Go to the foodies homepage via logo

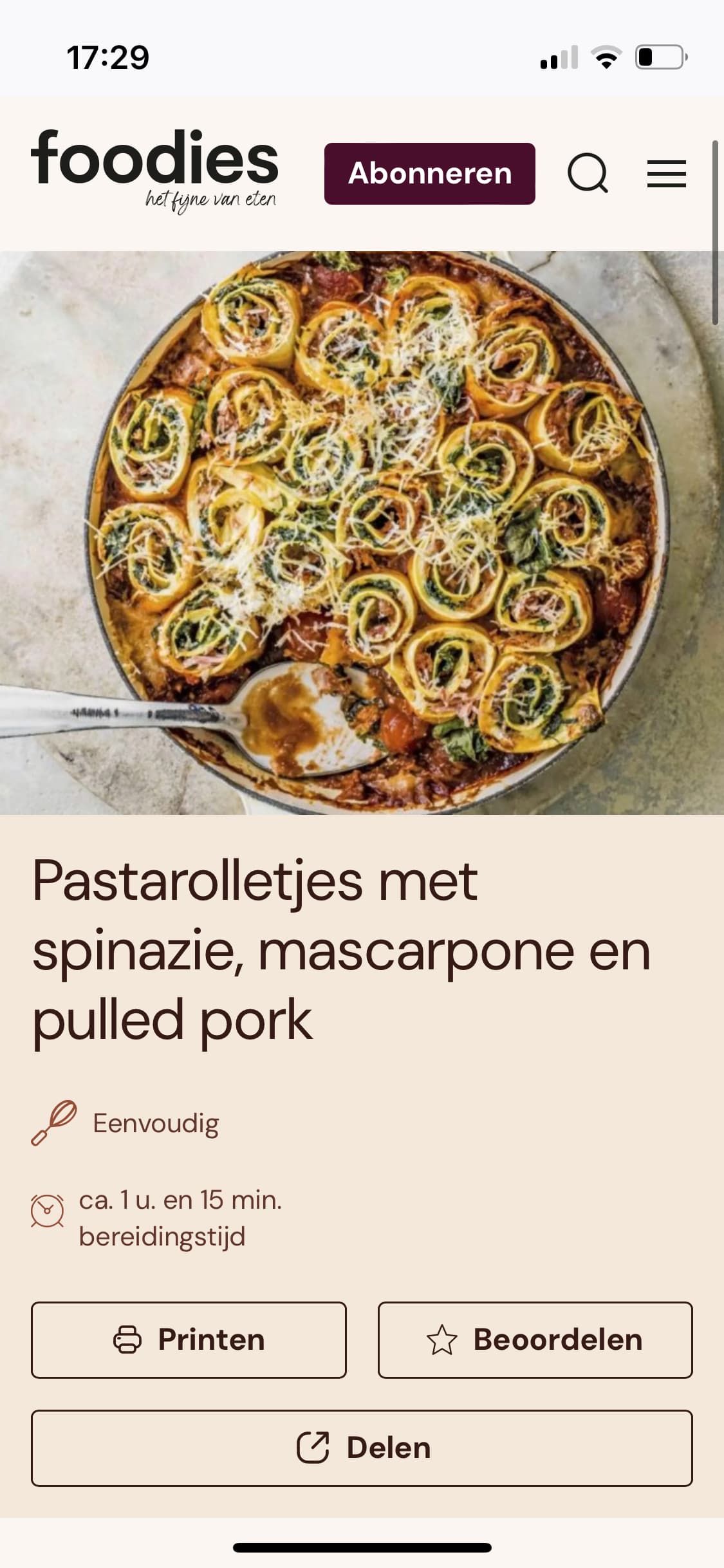coord(154,171)
